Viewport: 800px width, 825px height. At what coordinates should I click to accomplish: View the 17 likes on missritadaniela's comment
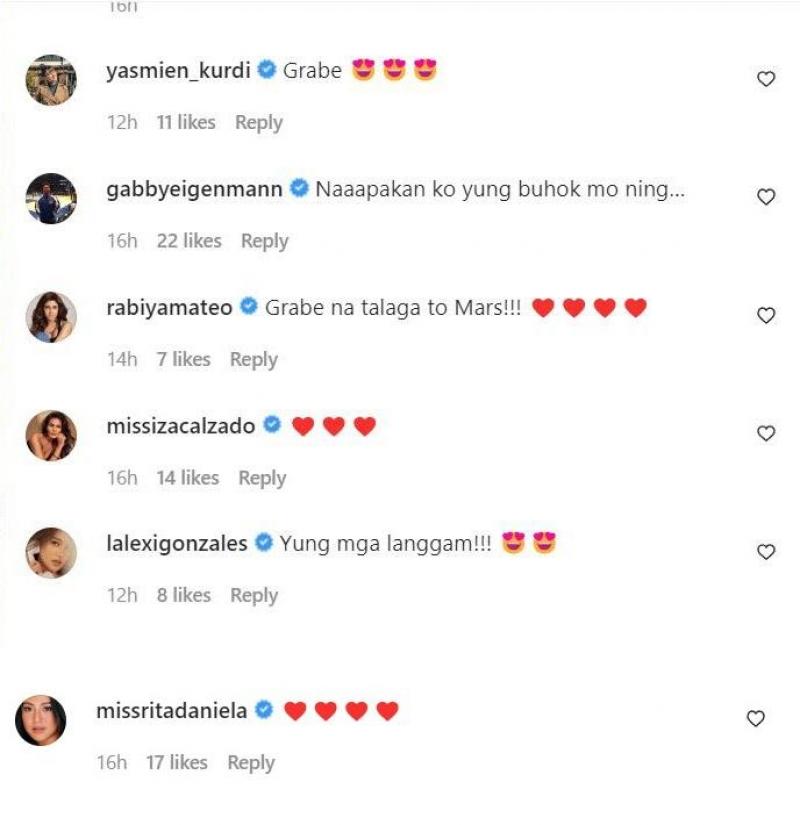click(x=176, y=762)
